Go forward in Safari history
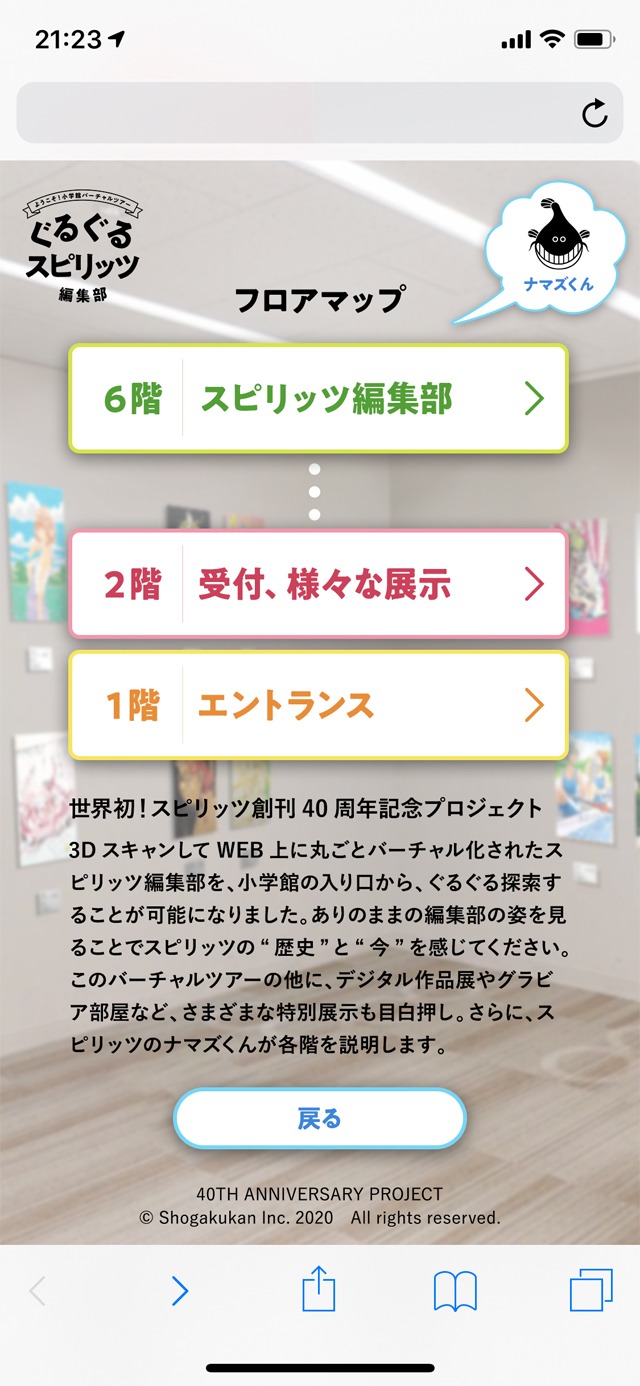This screenshot has height=1386, width=640. [x=180, y=1291]
